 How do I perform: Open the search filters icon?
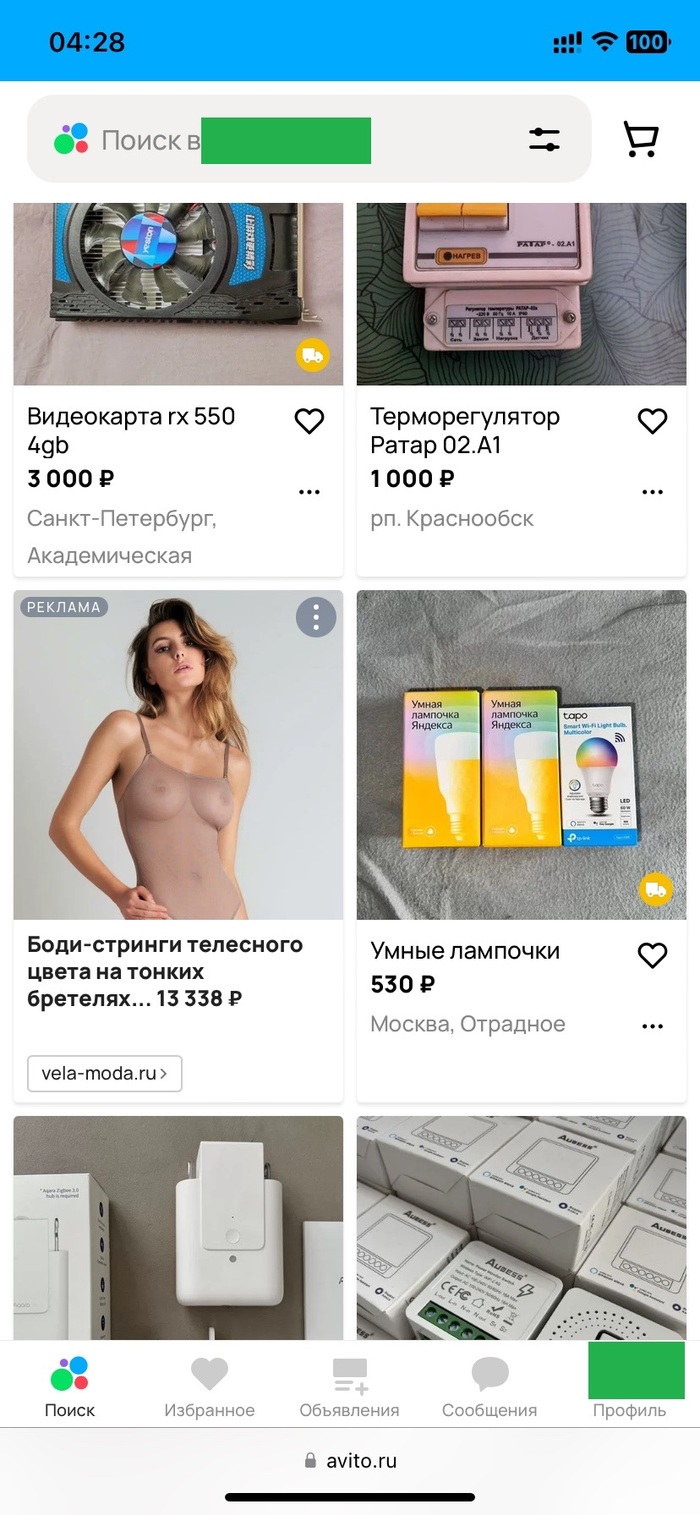point(544,140)
